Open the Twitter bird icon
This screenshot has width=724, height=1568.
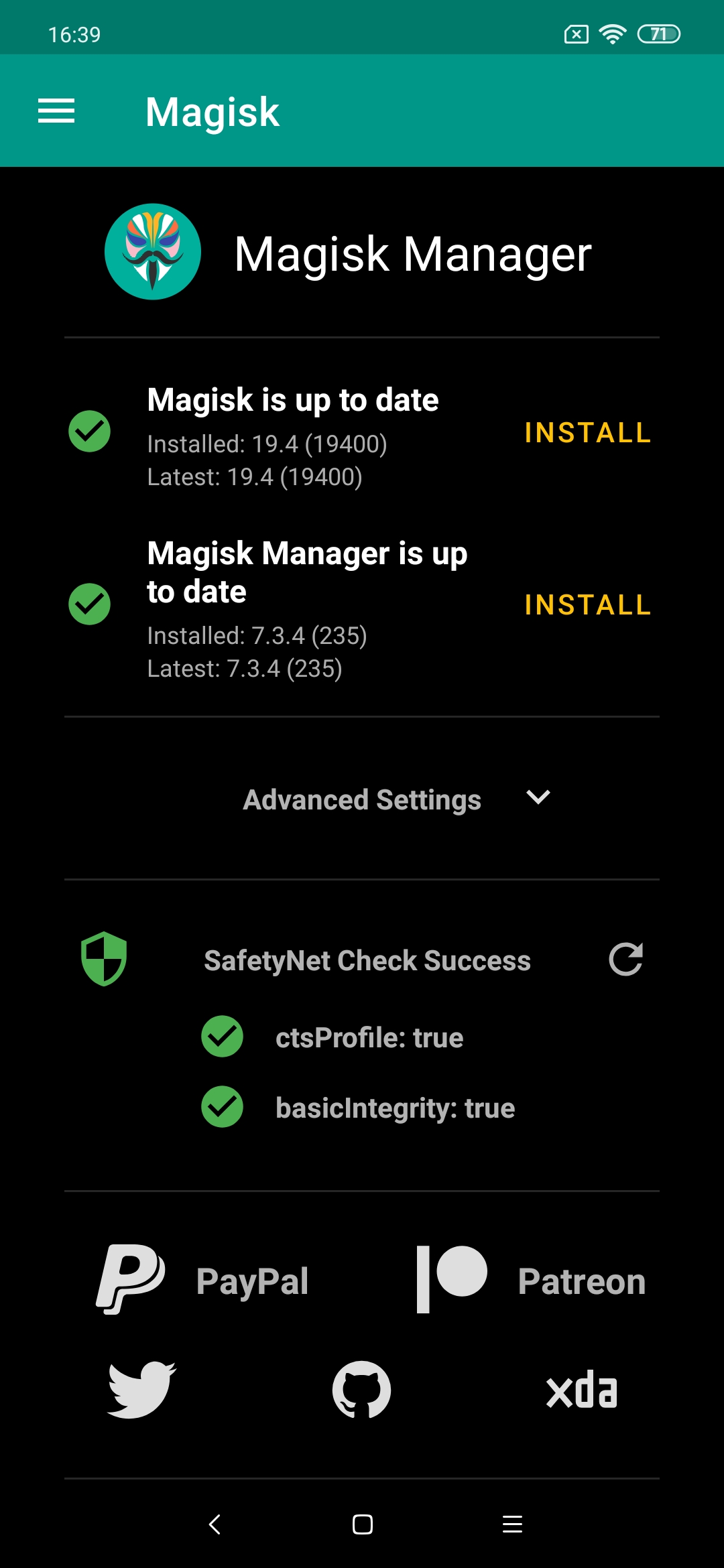point(141,1389)
